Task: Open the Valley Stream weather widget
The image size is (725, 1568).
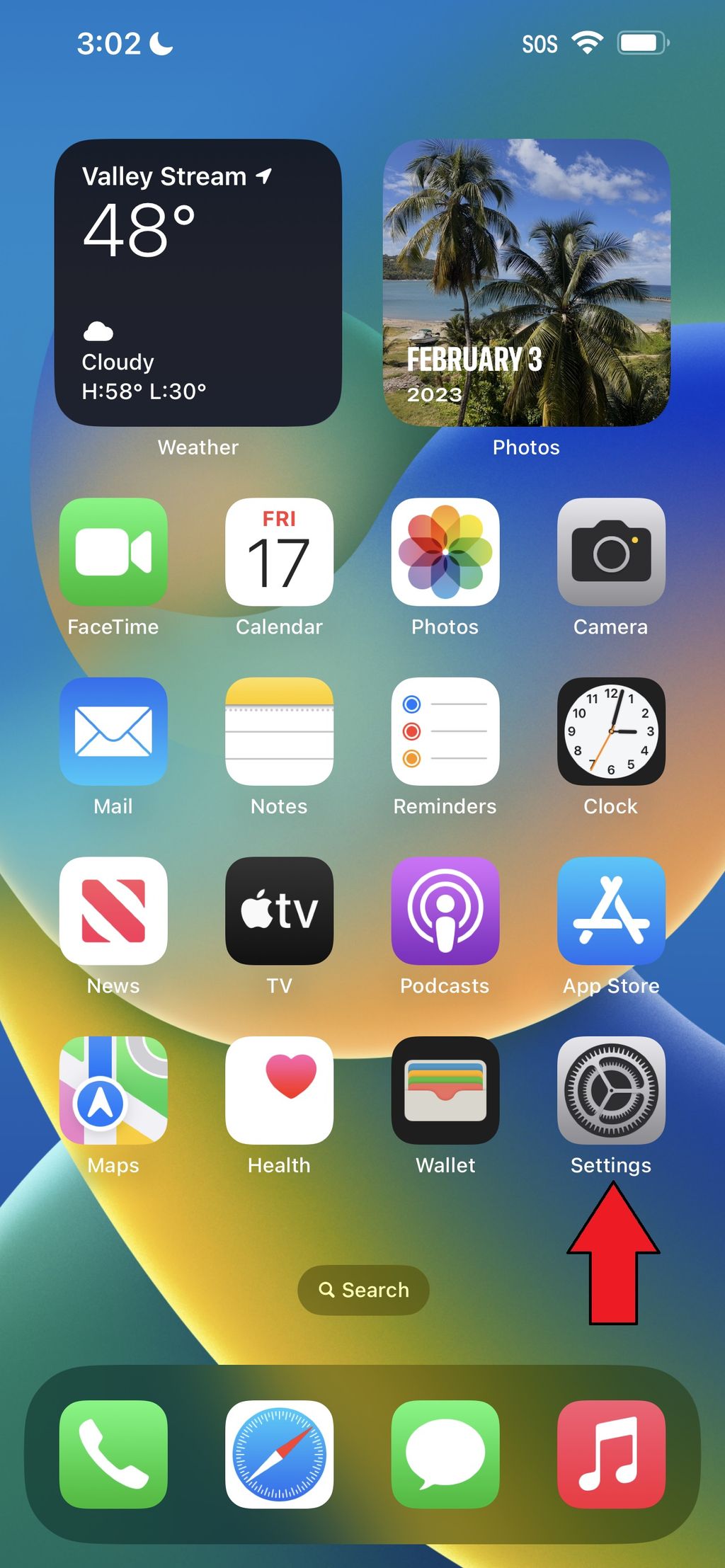Action: click(198, 282)
